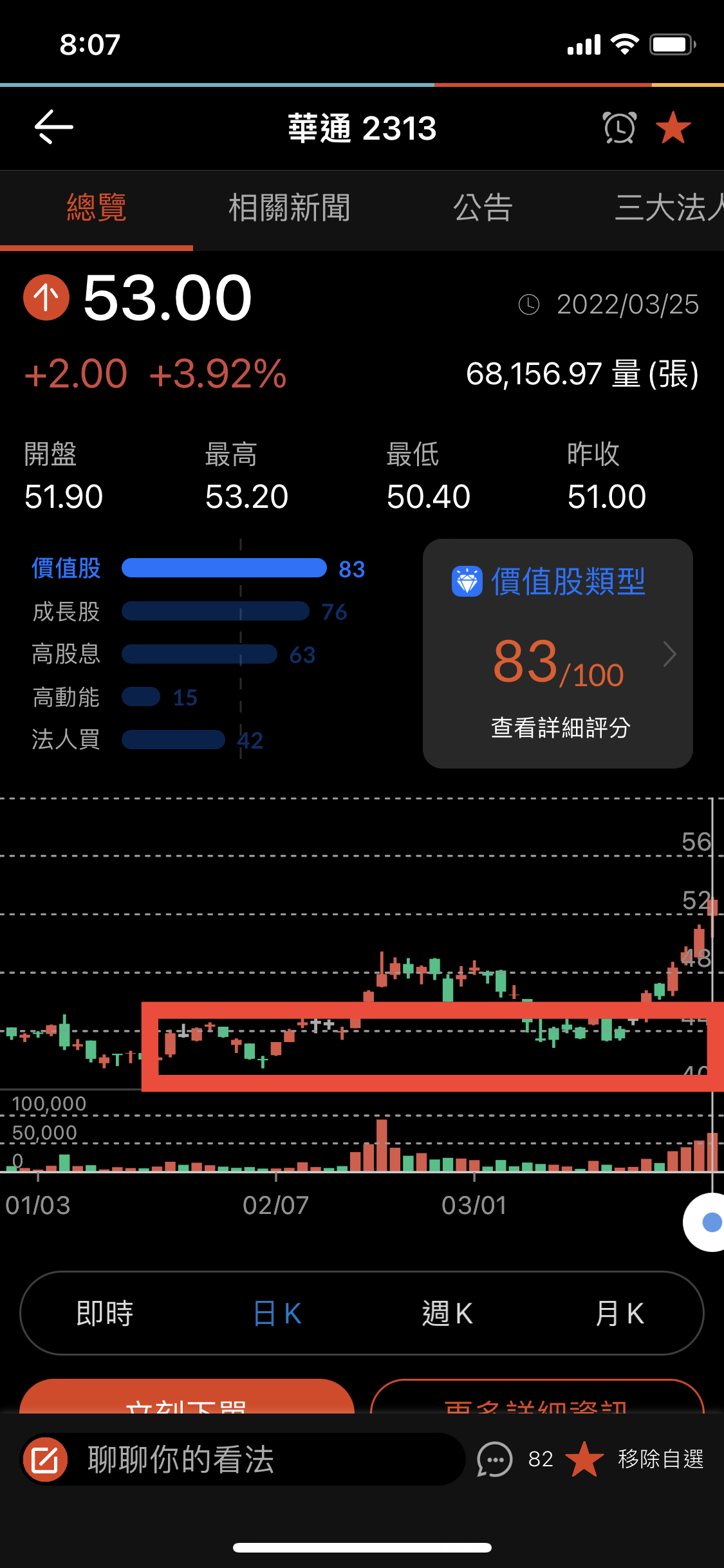Switch to the 相關新聞 tab
The height and width of the screenshot is (1568, 724).
coord(289,208)
